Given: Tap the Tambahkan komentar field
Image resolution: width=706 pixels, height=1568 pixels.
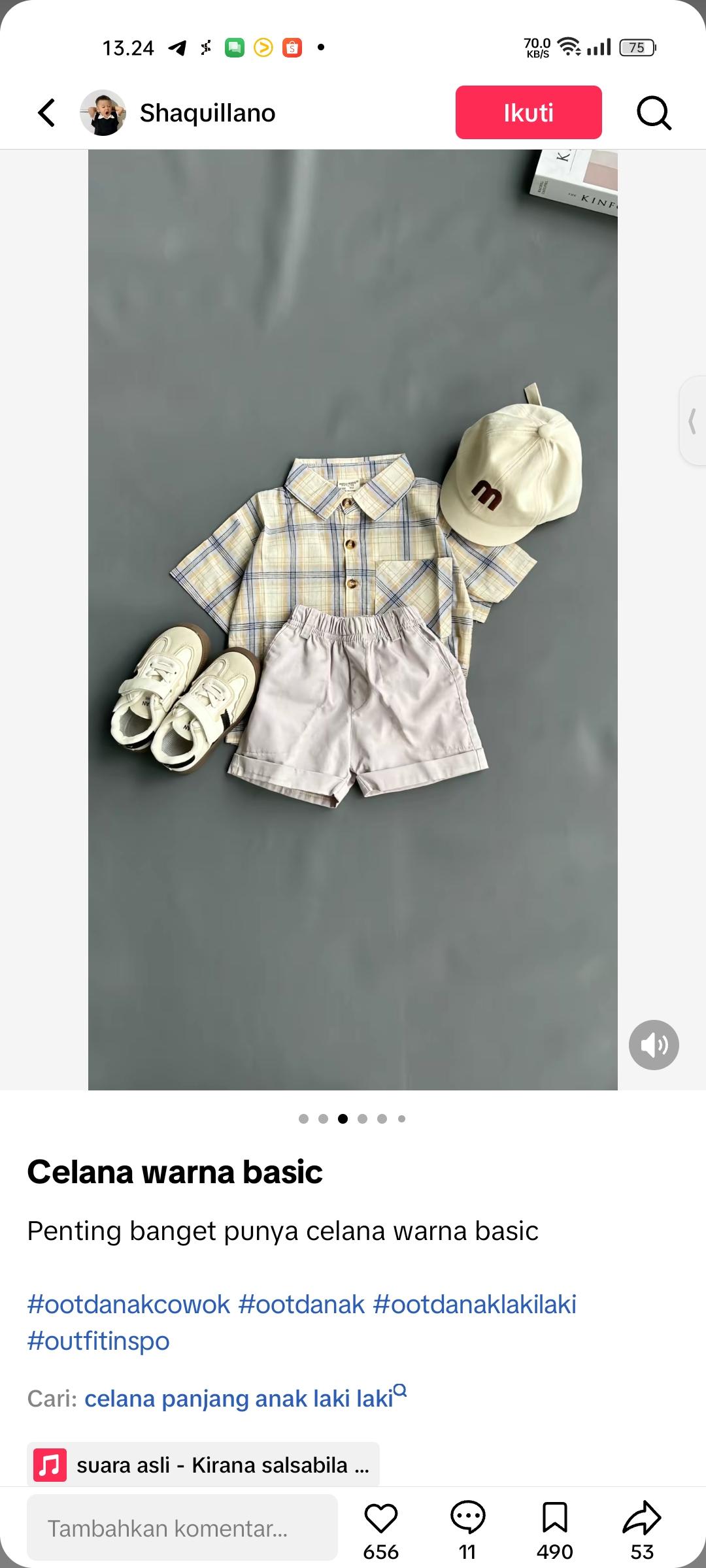Looking at the screenshot, I should click(x=182, y=1529).
